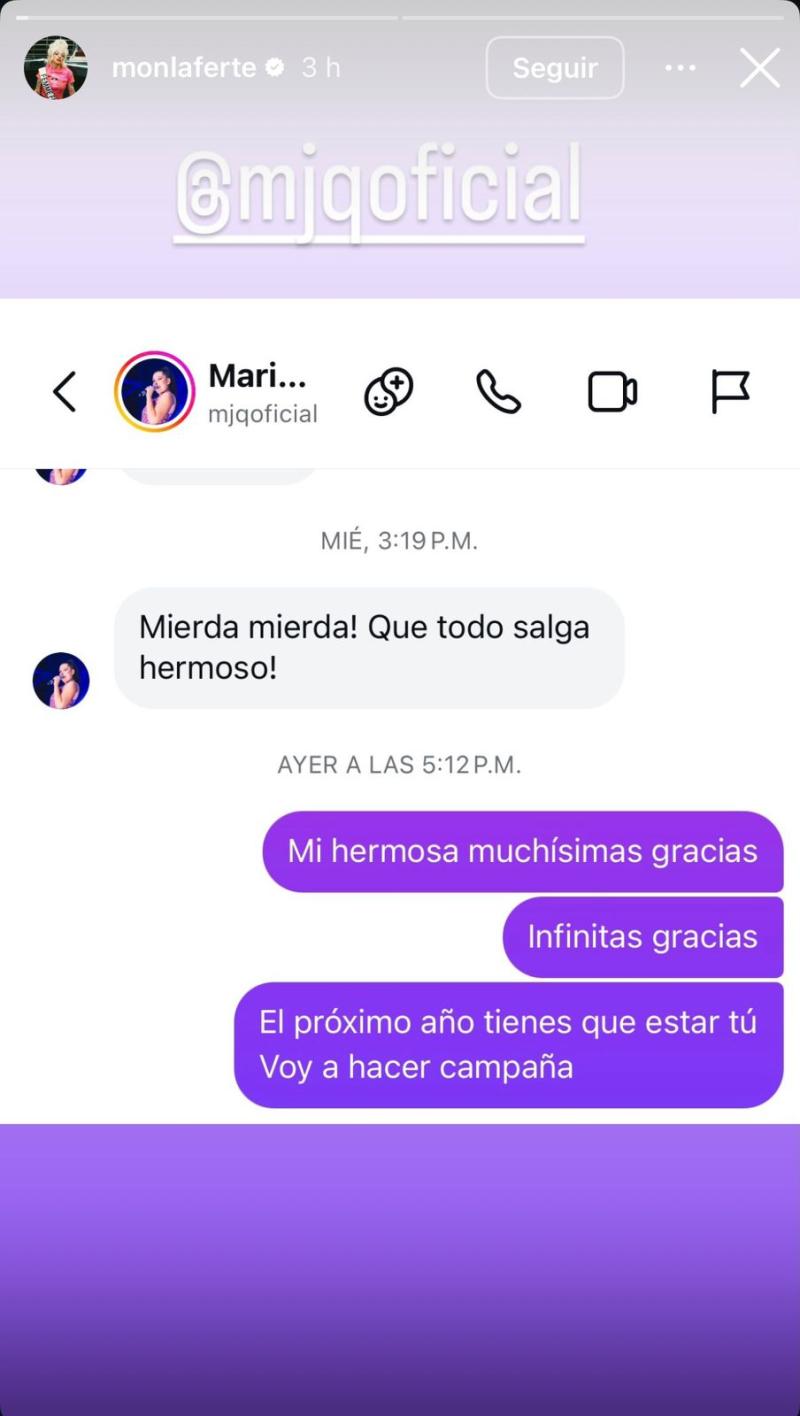Image resolution: width=800 pixels, height=1416 pixels.
Task: Select the message bubble saying Infinitas gracias
Action: pos(642,936)
